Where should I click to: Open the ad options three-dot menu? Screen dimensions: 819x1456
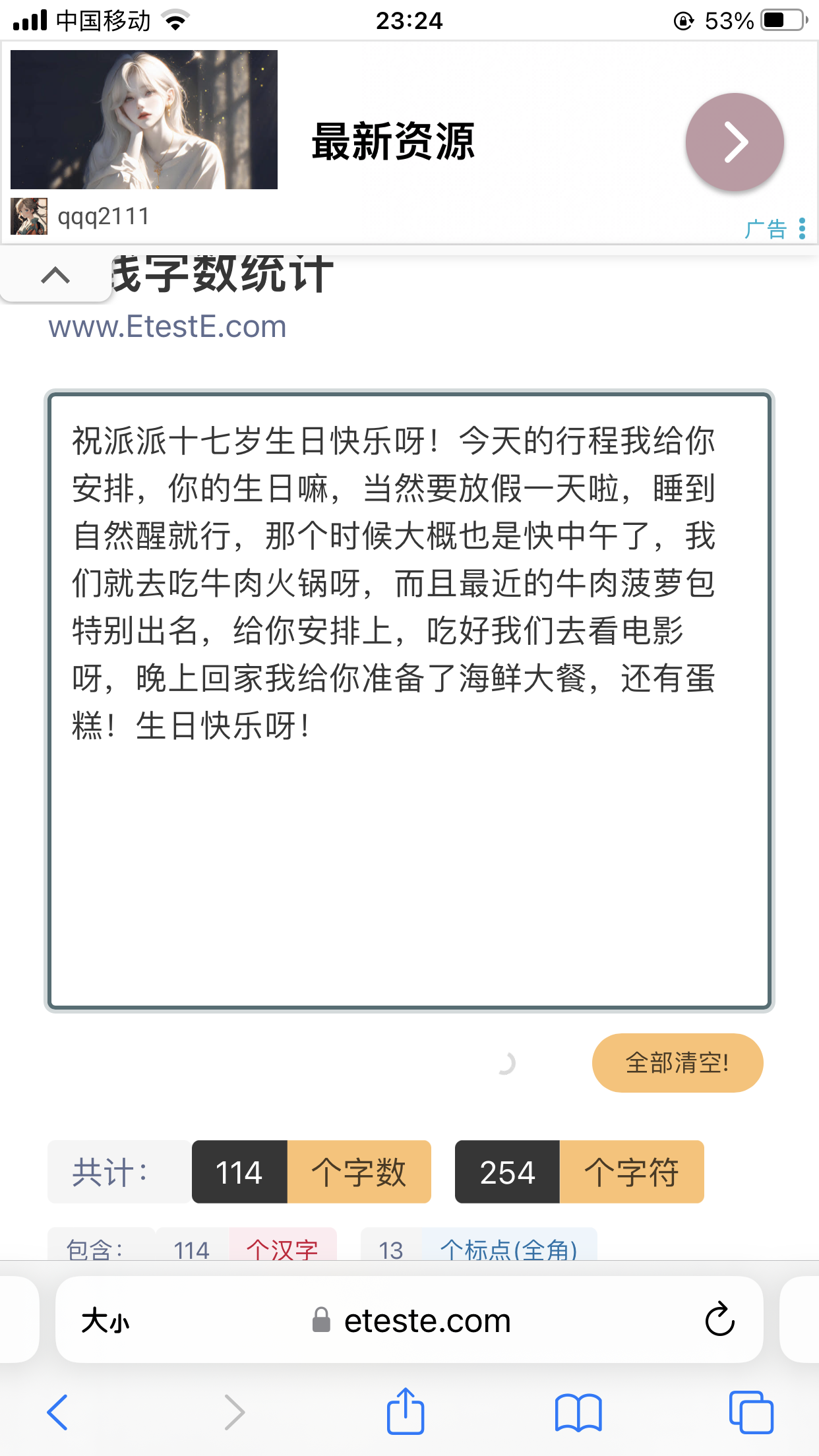[x=802, y=228]
